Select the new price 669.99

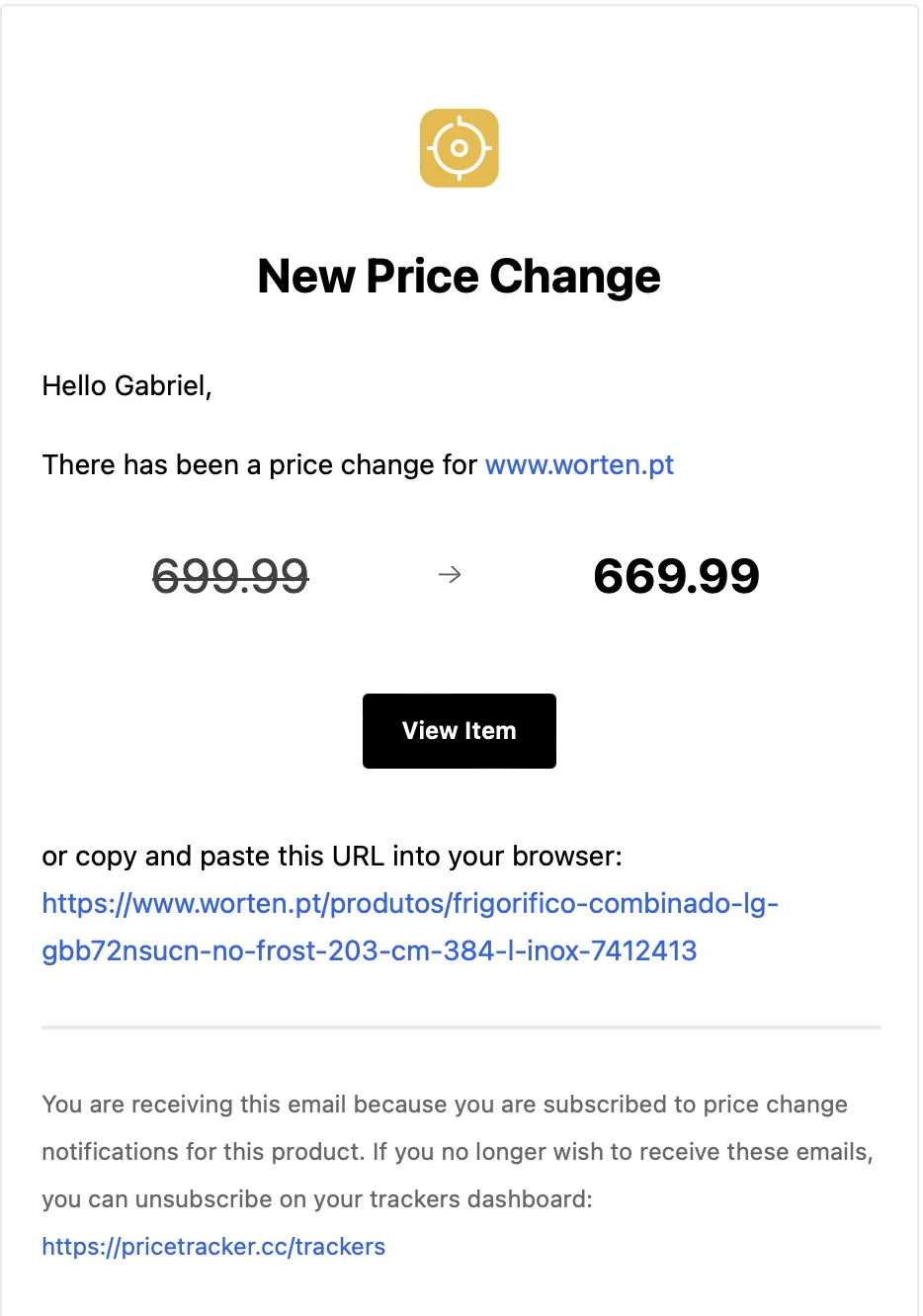[675, 576]
